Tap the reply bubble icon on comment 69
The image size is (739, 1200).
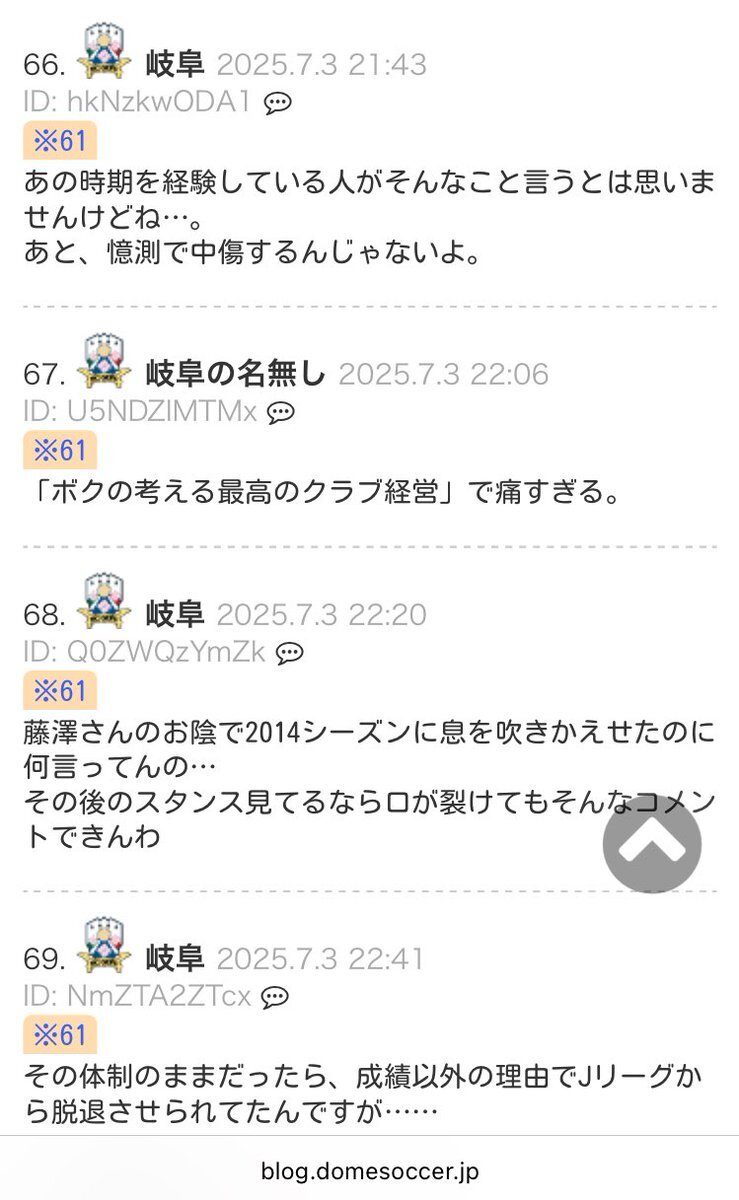(275, 997)
